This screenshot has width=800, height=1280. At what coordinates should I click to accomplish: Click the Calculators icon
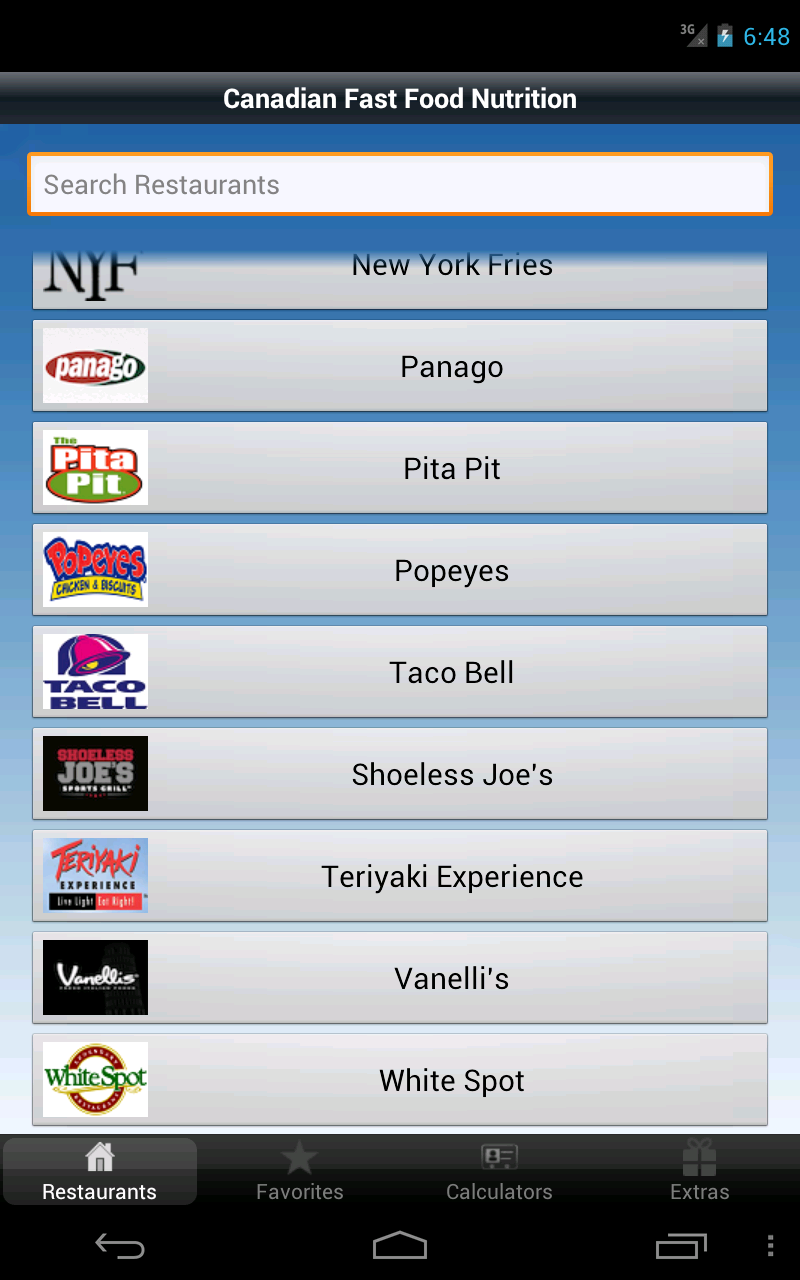click(x=499, y=1156)
